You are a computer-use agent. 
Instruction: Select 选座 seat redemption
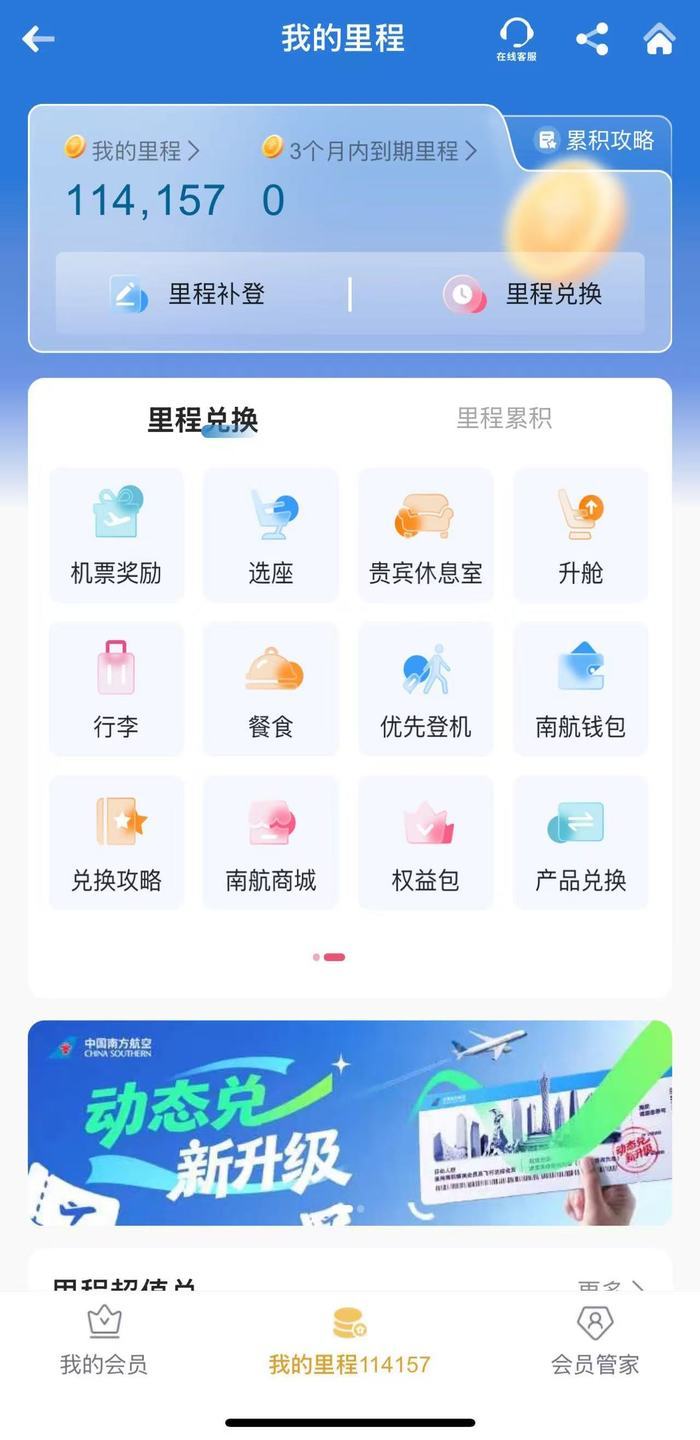(271, 535)
